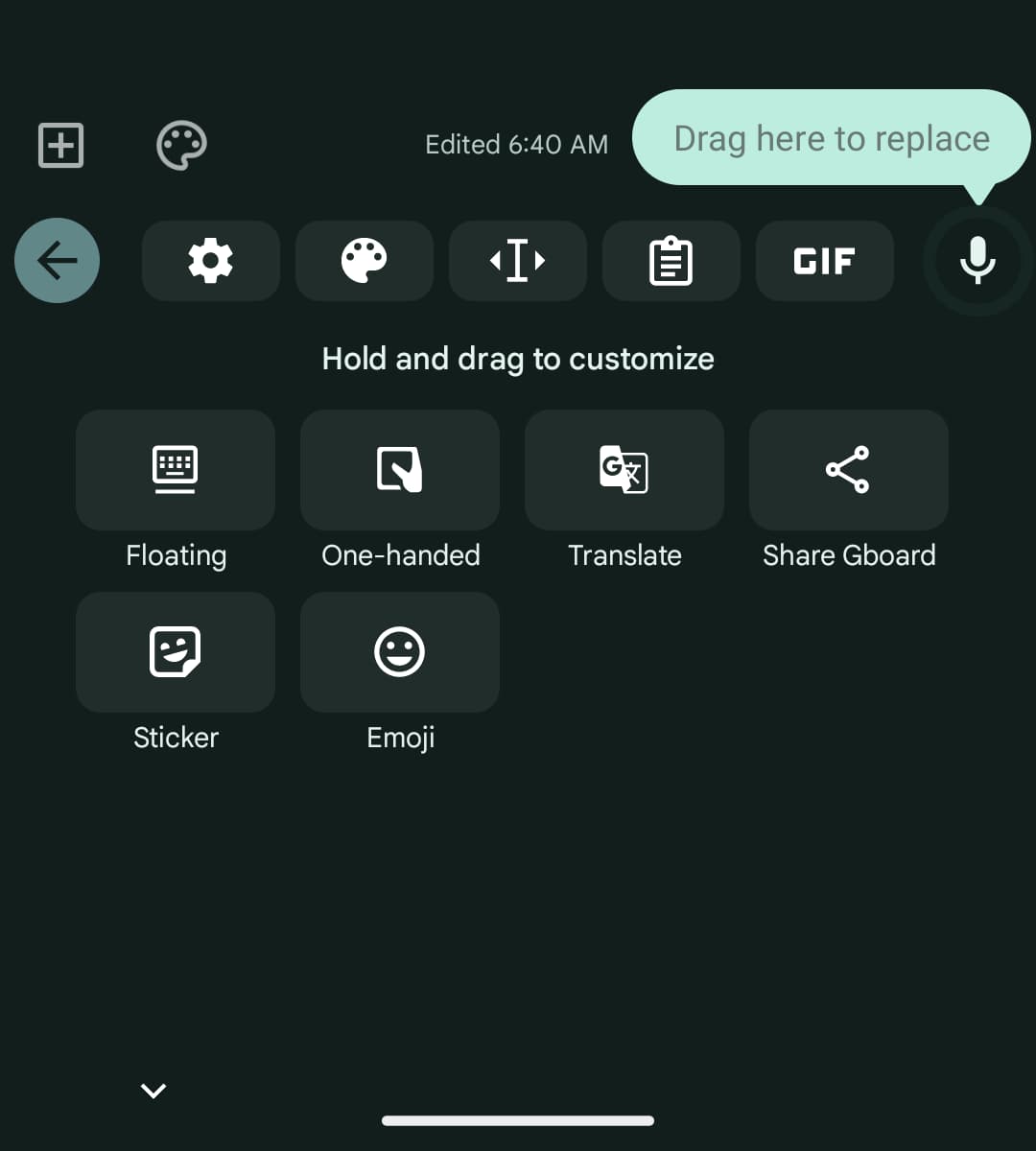Open Gboard settings gear

coord(211,261)
